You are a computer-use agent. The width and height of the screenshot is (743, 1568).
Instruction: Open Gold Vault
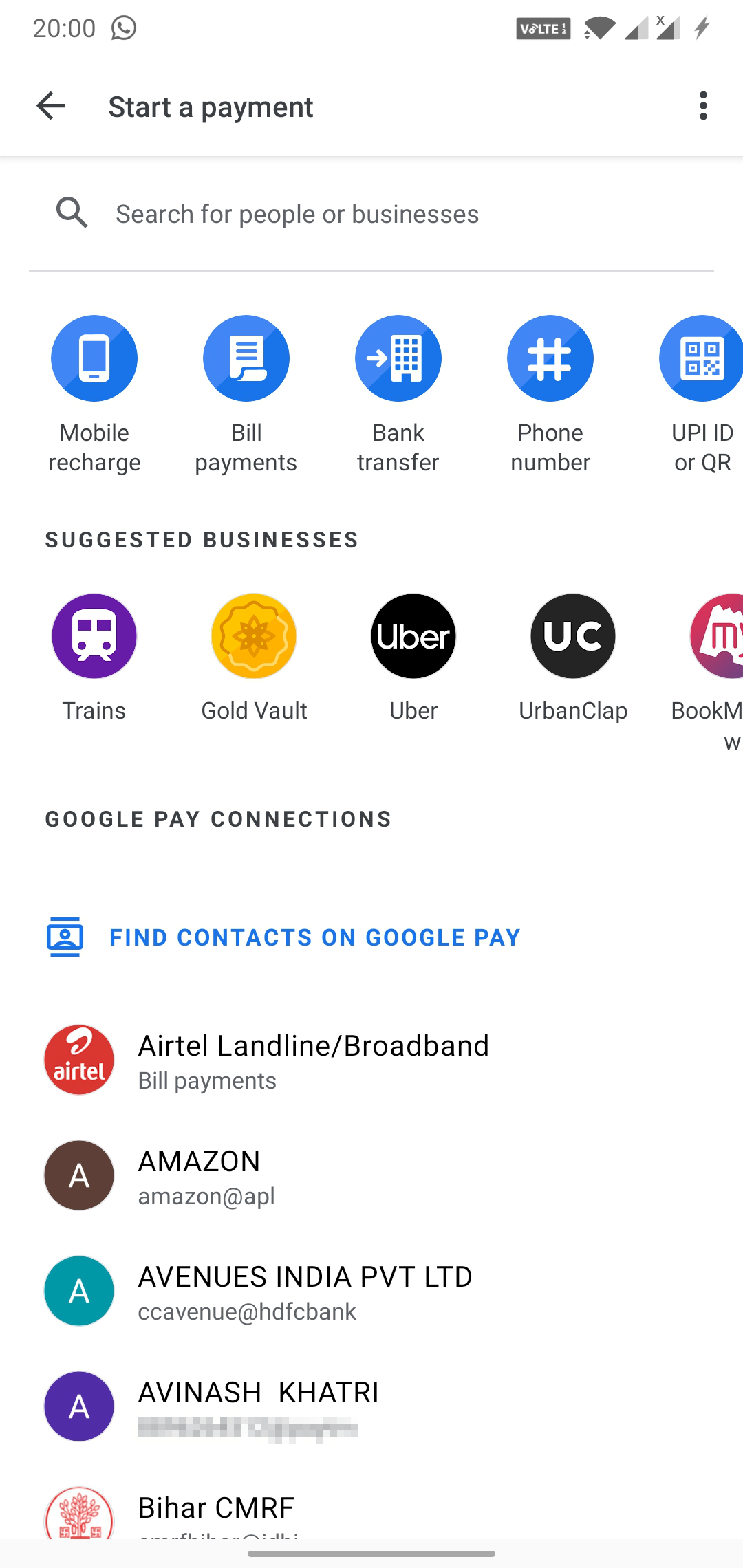point(254,637)
